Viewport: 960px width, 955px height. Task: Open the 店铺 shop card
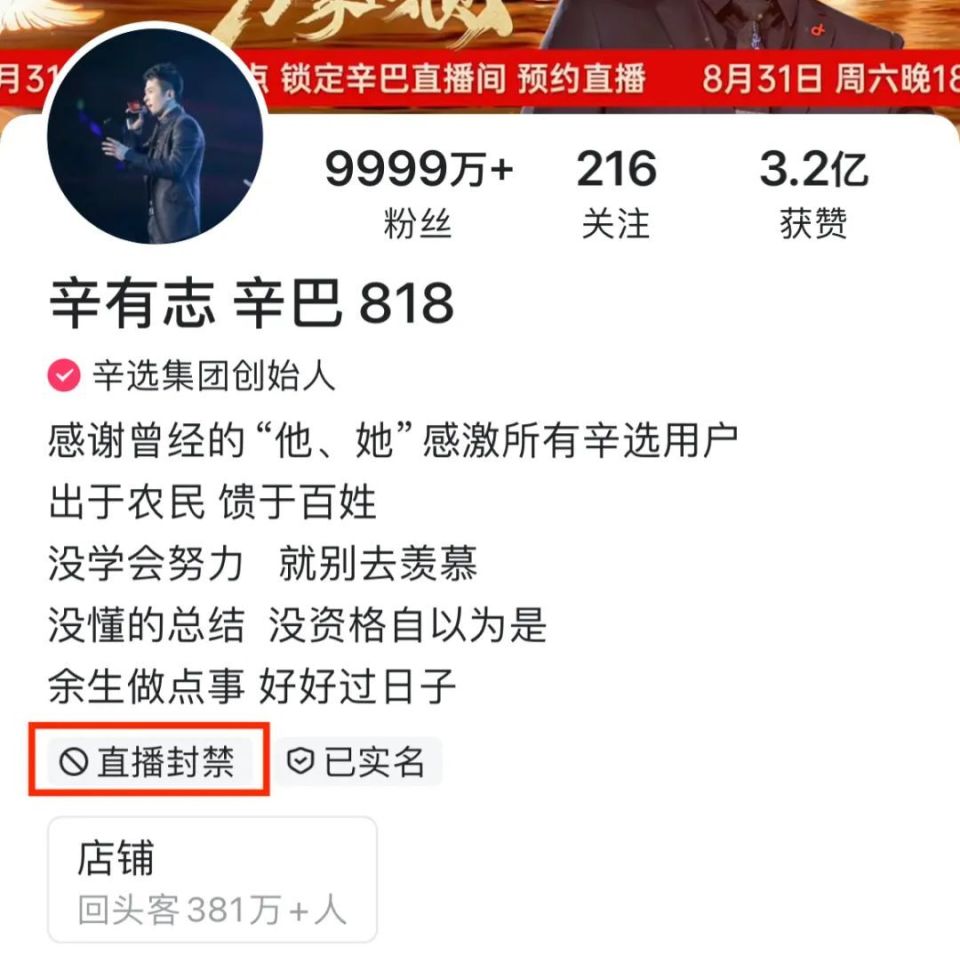click(x=212, y=879)
